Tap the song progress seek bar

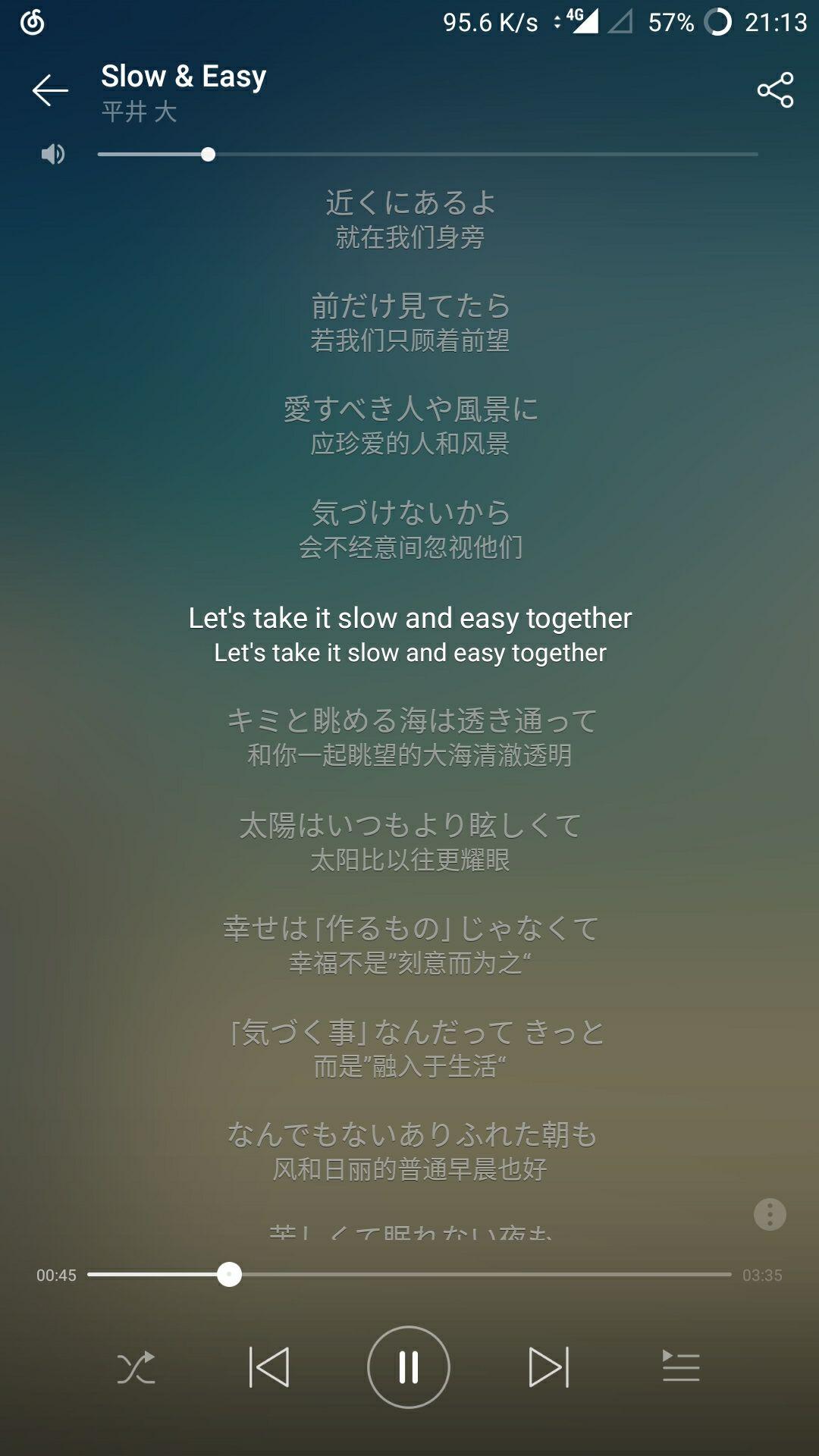click(409, 1275)
